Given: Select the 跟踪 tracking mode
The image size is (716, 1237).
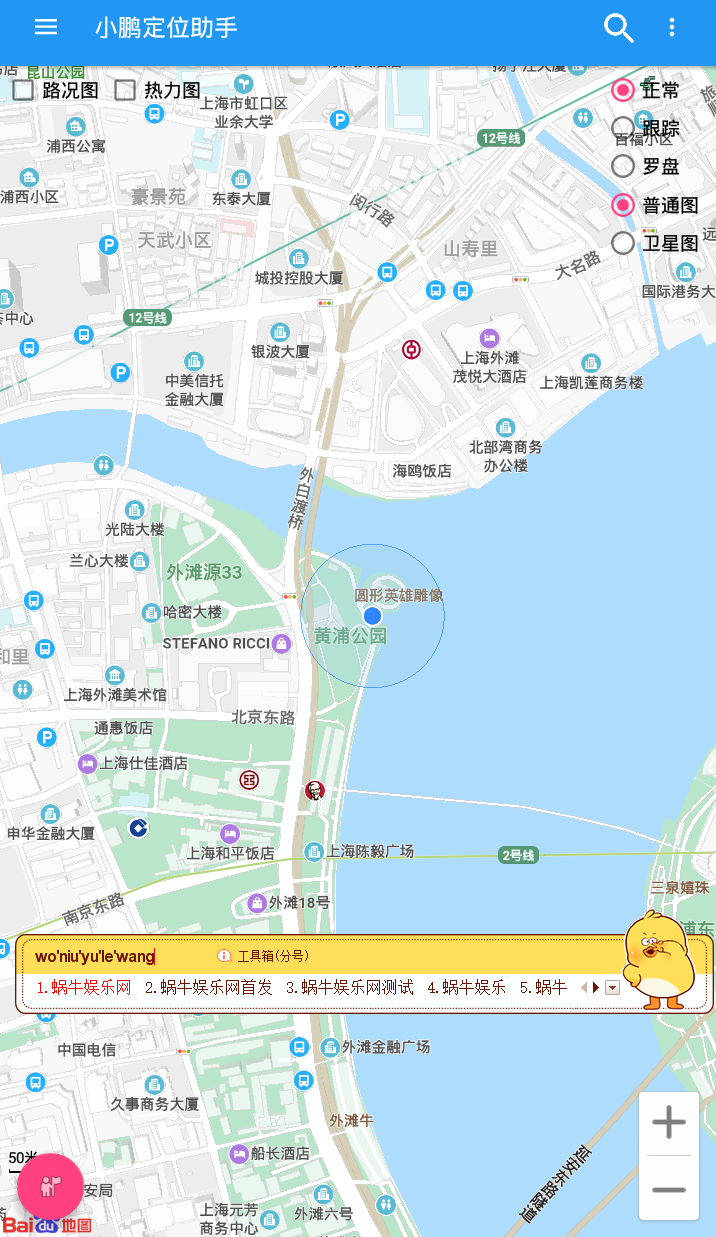Looking at the screenshot, I should click(623, 128).
